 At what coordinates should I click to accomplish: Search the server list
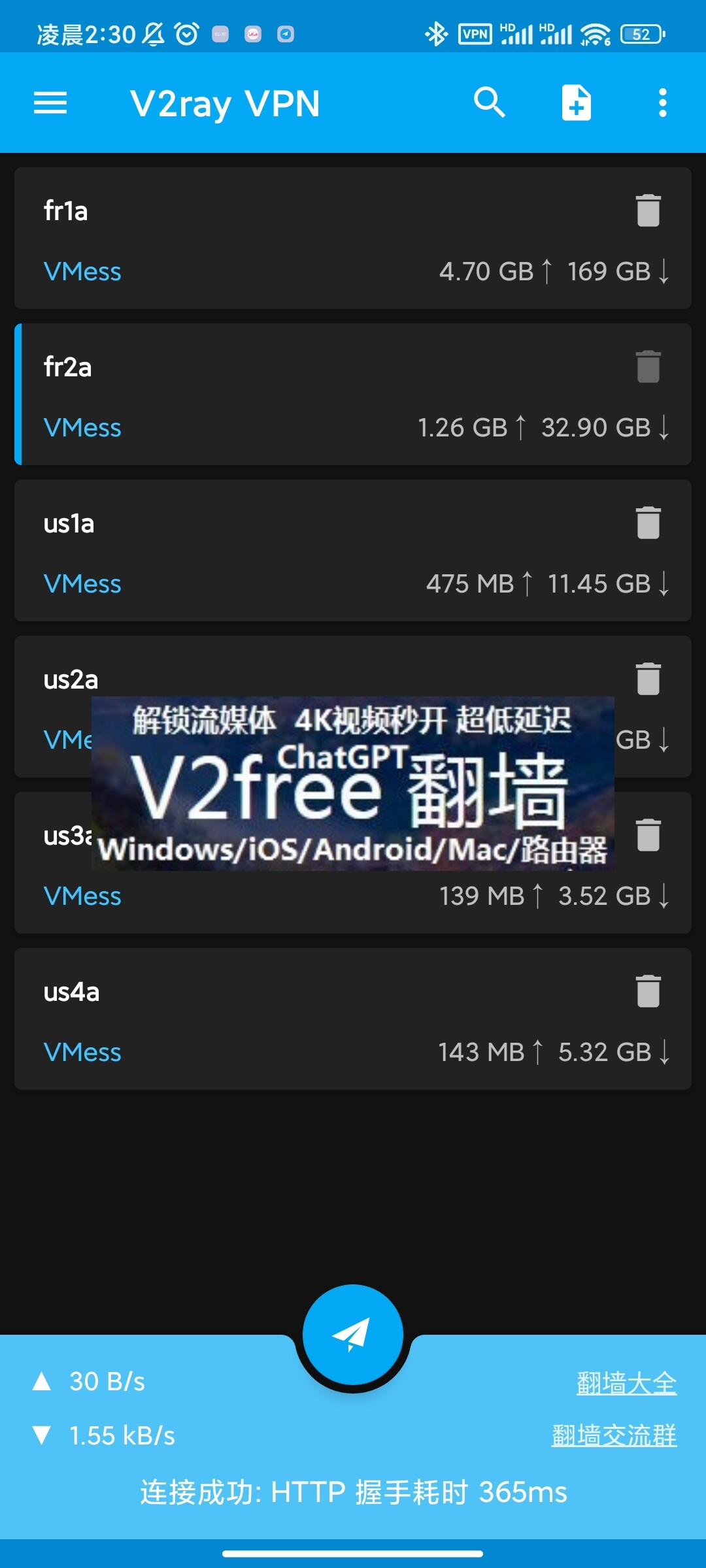[490, 103]
